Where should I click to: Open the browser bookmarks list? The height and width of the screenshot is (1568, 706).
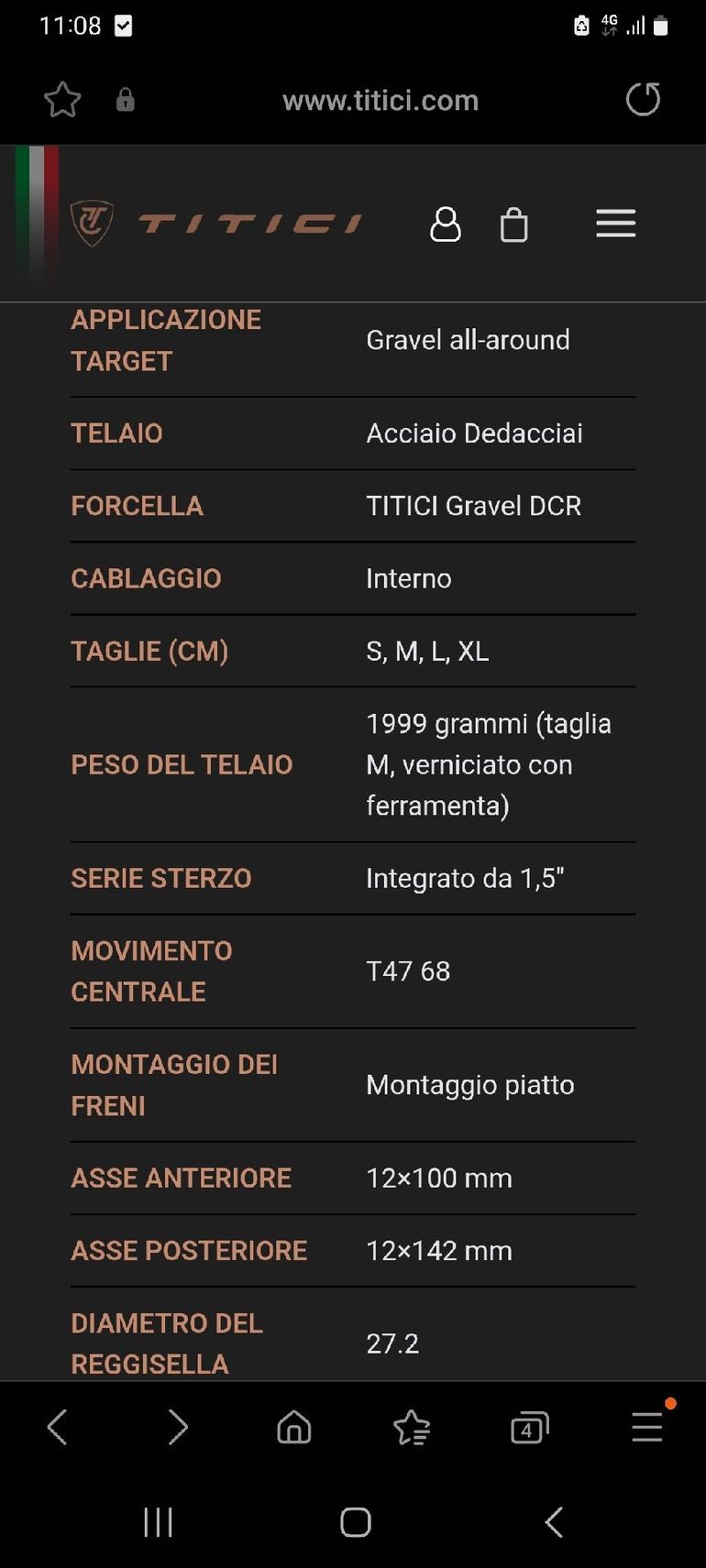pyautogui.click(x=412, y=1427)
